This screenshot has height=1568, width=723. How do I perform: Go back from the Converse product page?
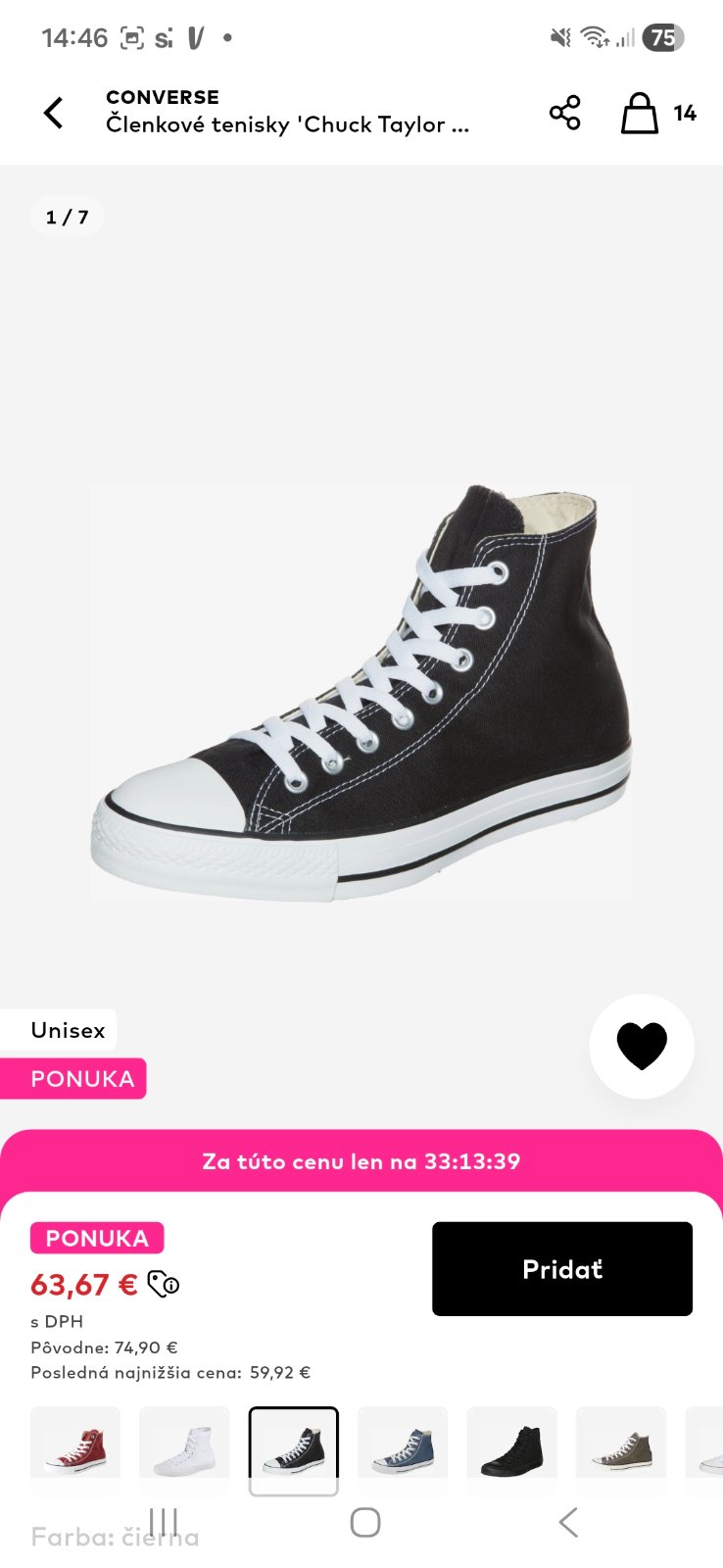tap(54, 113)
